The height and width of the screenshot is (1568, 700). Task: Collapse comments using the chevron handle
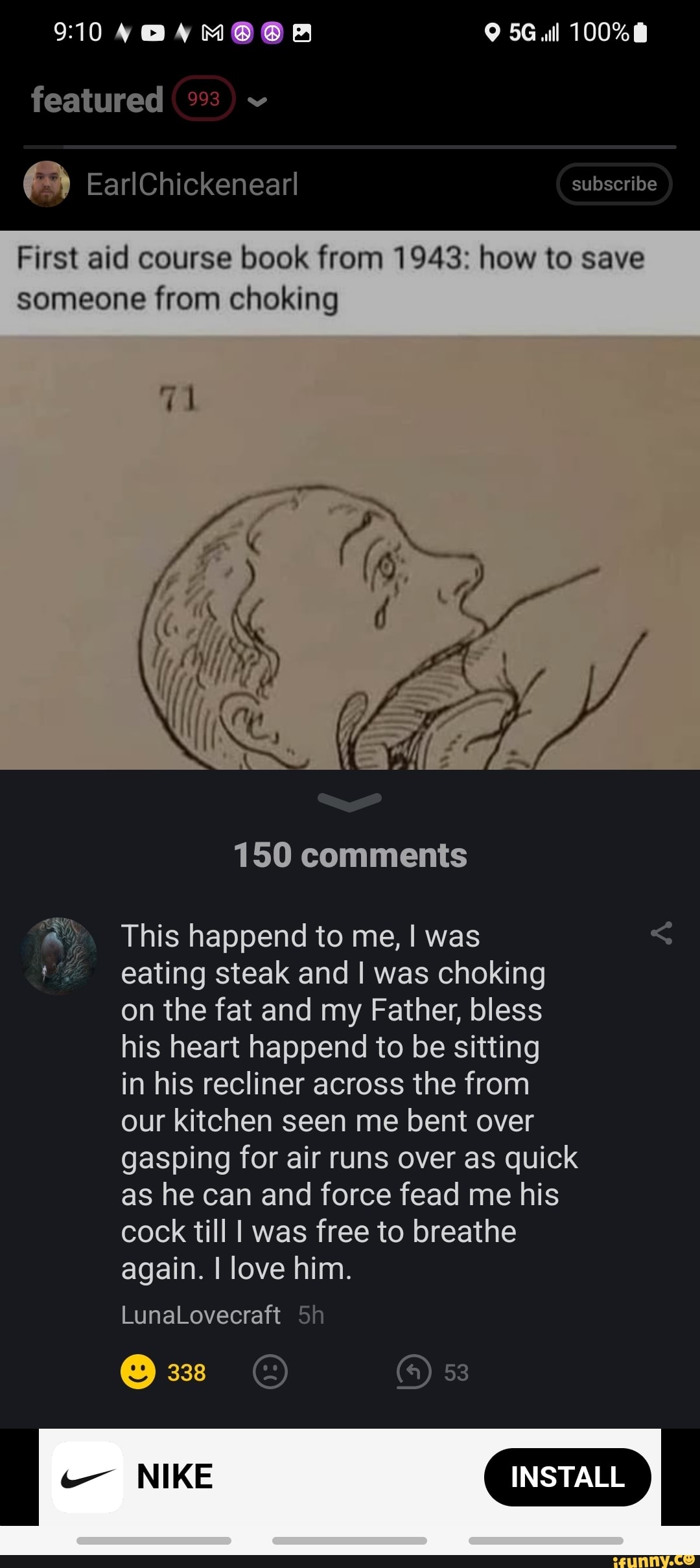click(350, 801)
